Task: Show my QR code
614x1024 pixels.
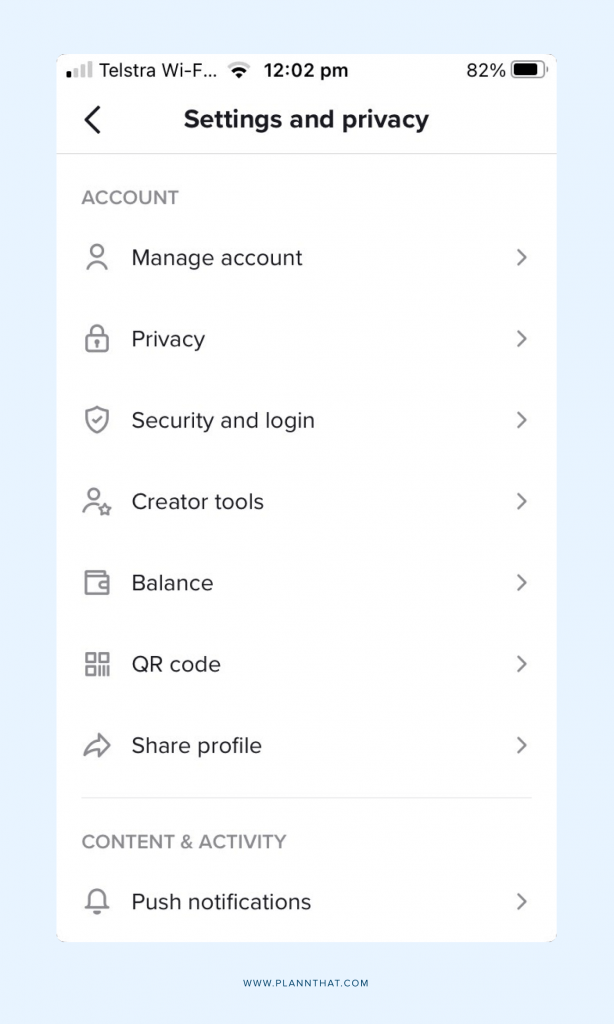Action: [176, 664]
